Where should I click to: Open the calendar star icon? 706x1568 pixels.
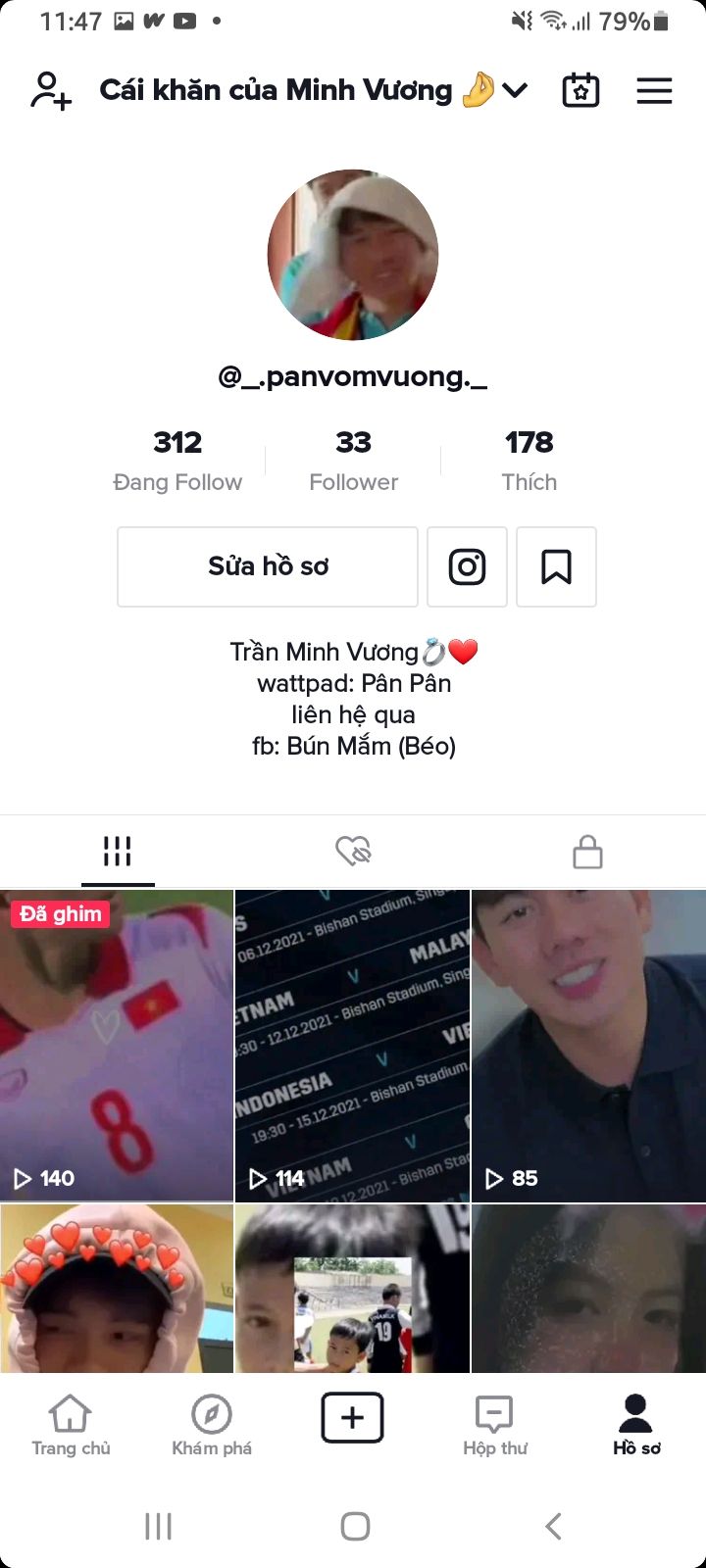coord(580,91)
